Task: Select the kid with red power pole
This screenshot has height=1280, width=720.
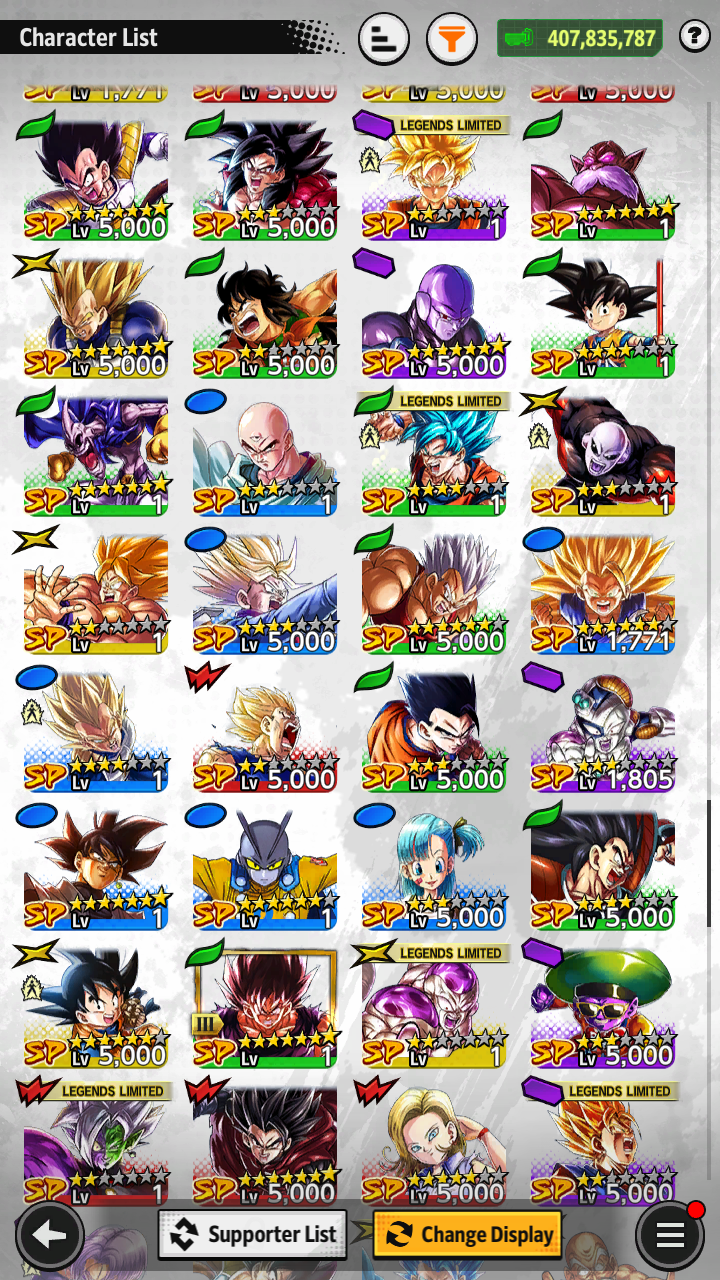Action: (x=603, y=317)
